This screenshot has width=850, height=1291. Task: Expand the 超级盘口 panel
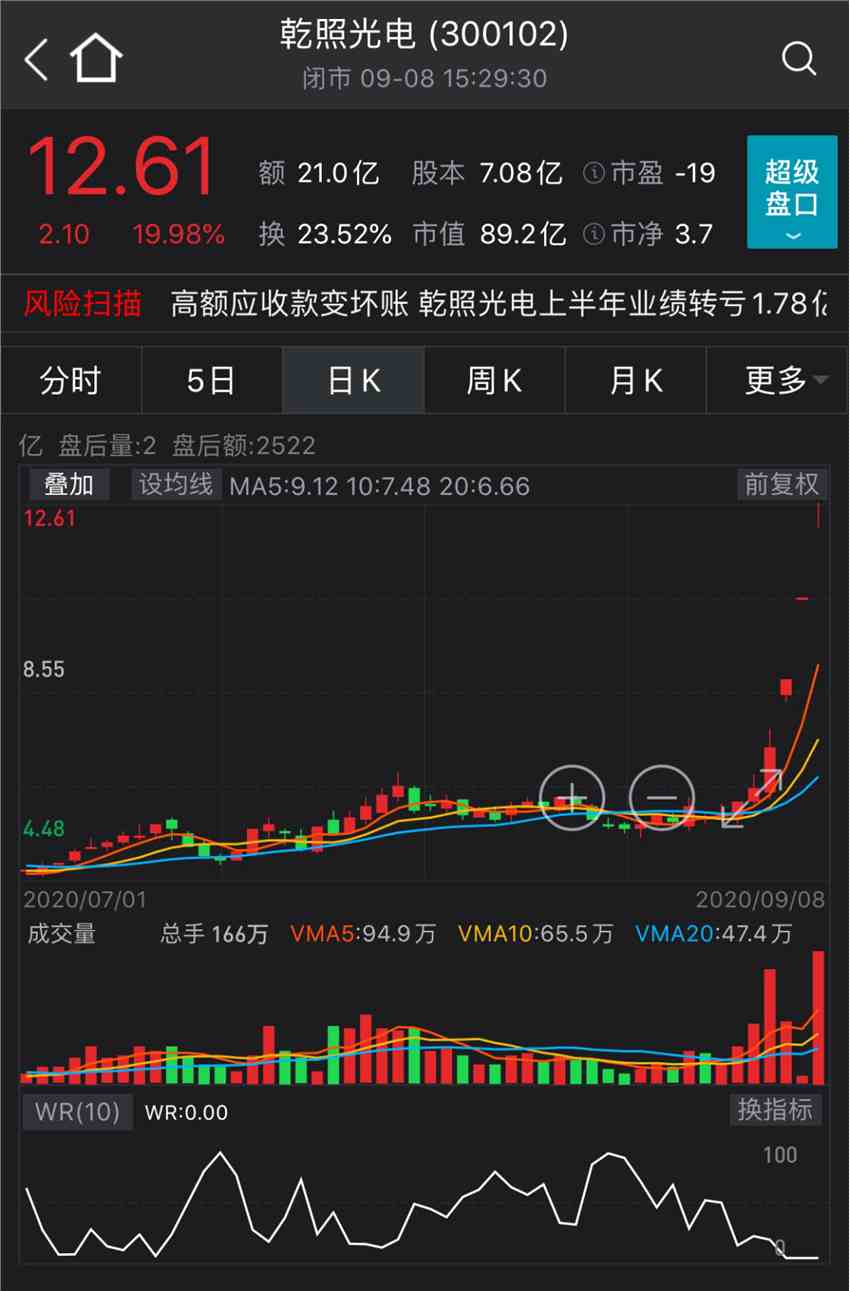[x=791, y=191]
